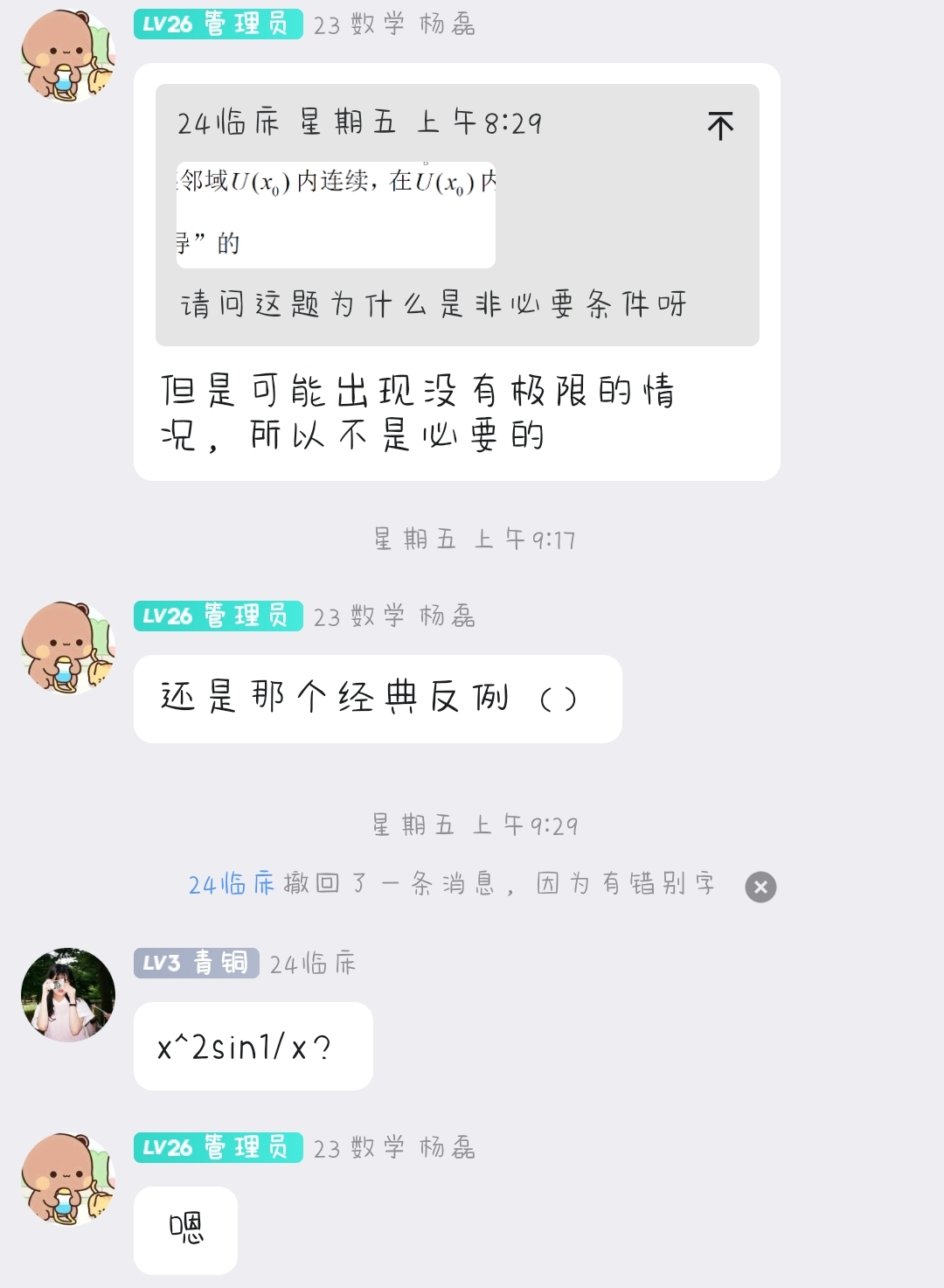The height and width of the screenshot is (1288, 944).
Task: Jump to the quoted original message arrow
Action: pyautogui.click(x=720, y=127)
